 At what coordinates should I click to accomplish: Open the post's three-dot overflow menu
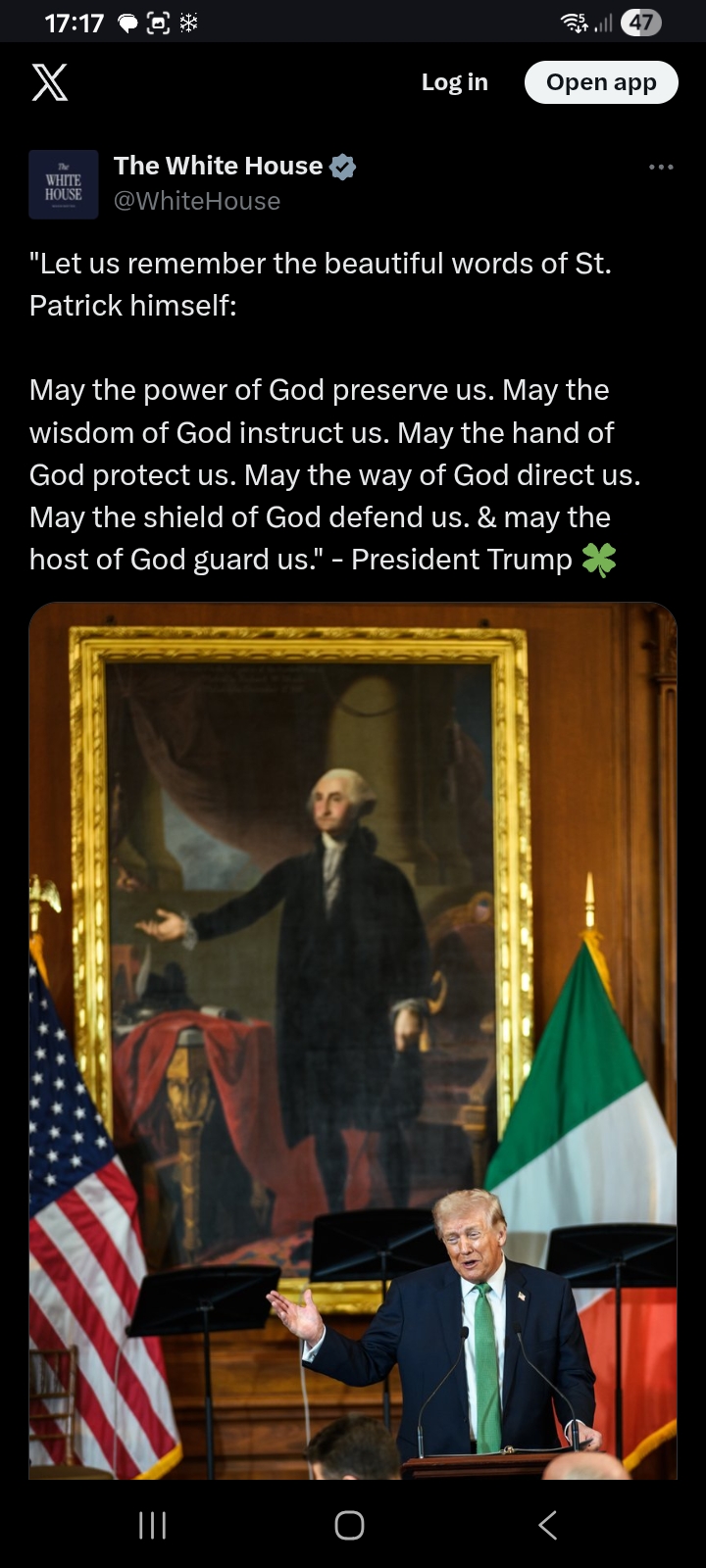coord(661,168)
